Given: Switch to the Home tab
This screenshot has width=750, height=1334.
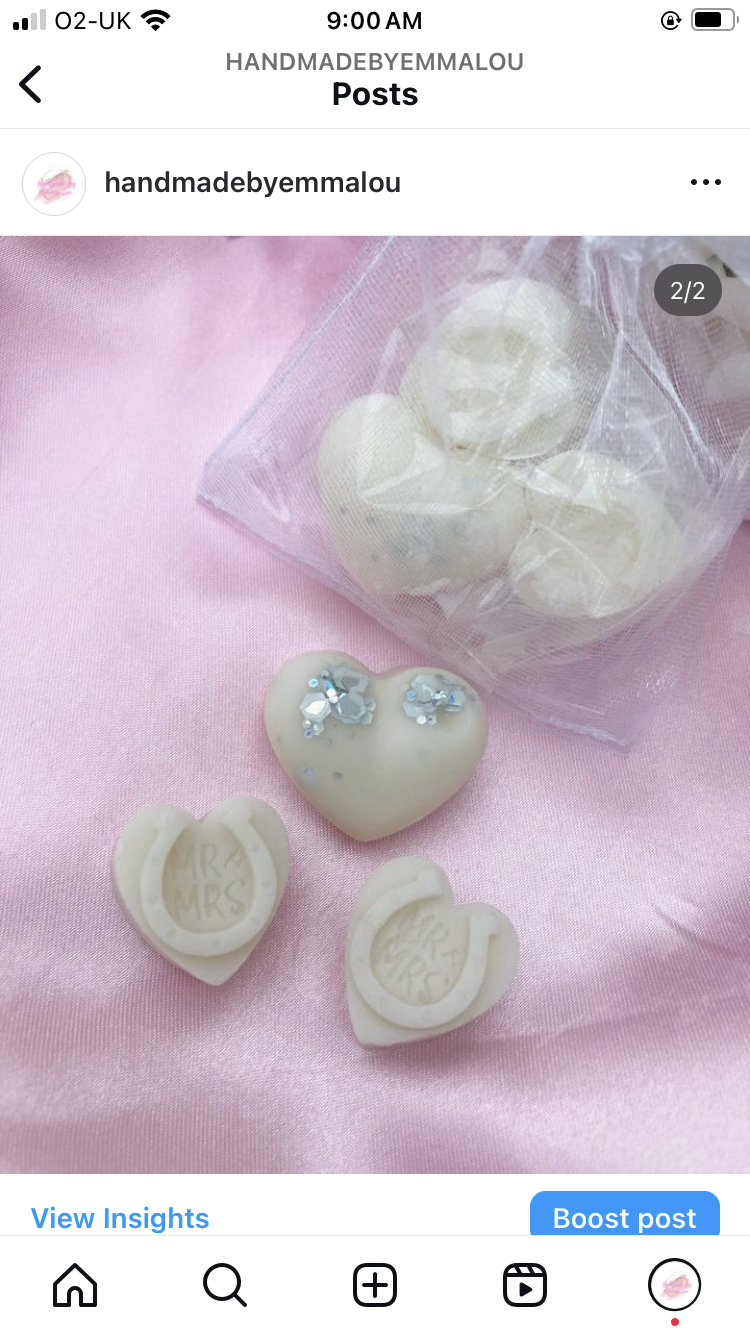Looking at the screenshot, I should (x=75, y=1284).
